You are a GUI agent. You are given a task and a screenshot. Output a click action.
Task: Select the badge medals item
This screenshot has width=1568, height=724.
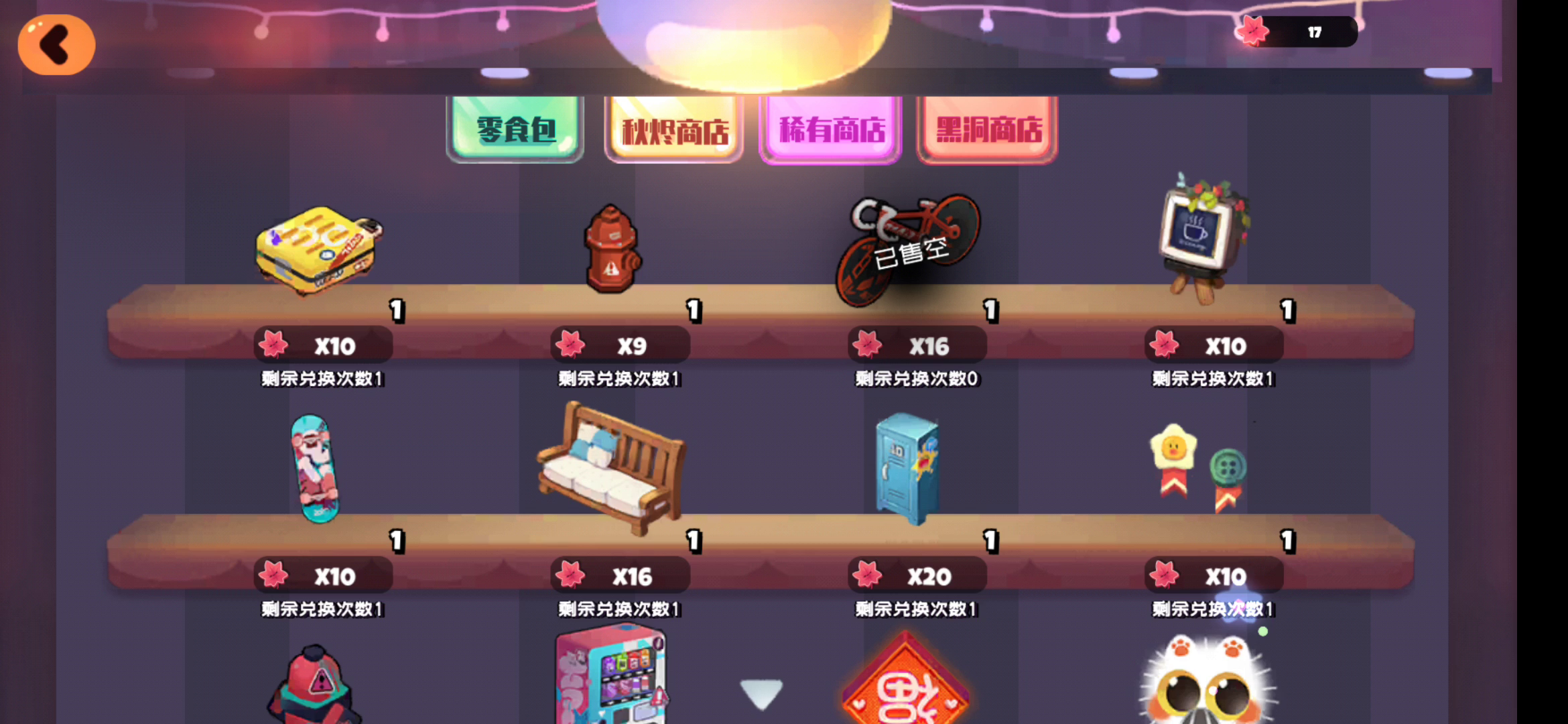click(1199, 468)
